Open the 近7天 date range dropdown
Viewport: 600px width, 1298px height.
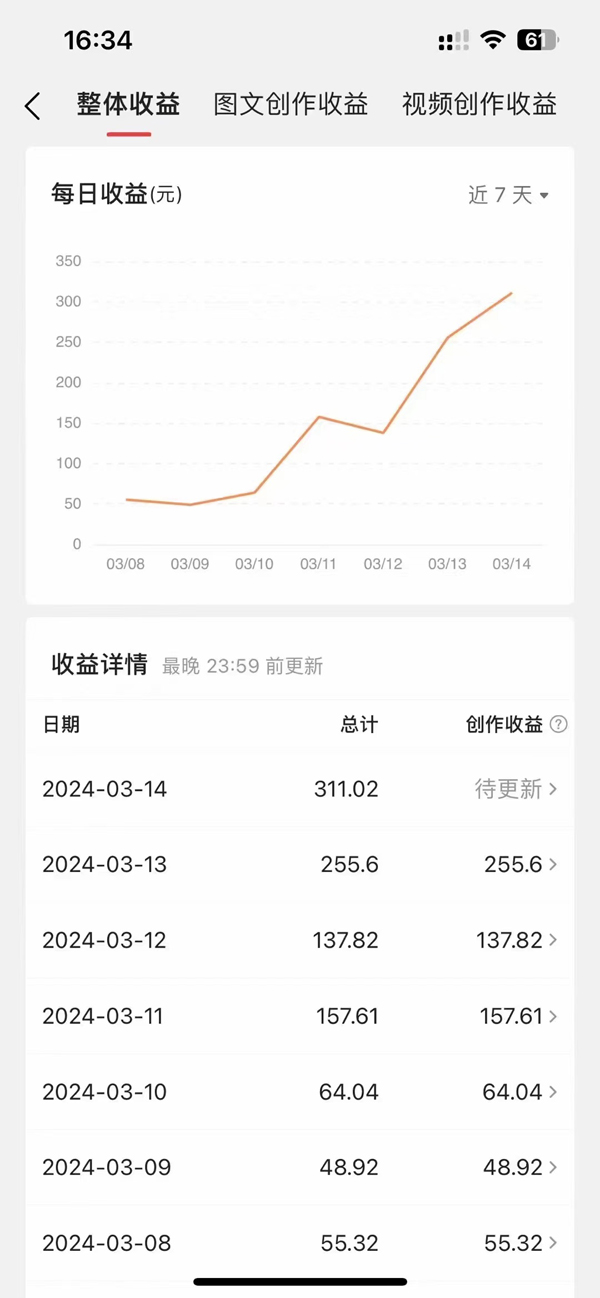tap(508, 195)
